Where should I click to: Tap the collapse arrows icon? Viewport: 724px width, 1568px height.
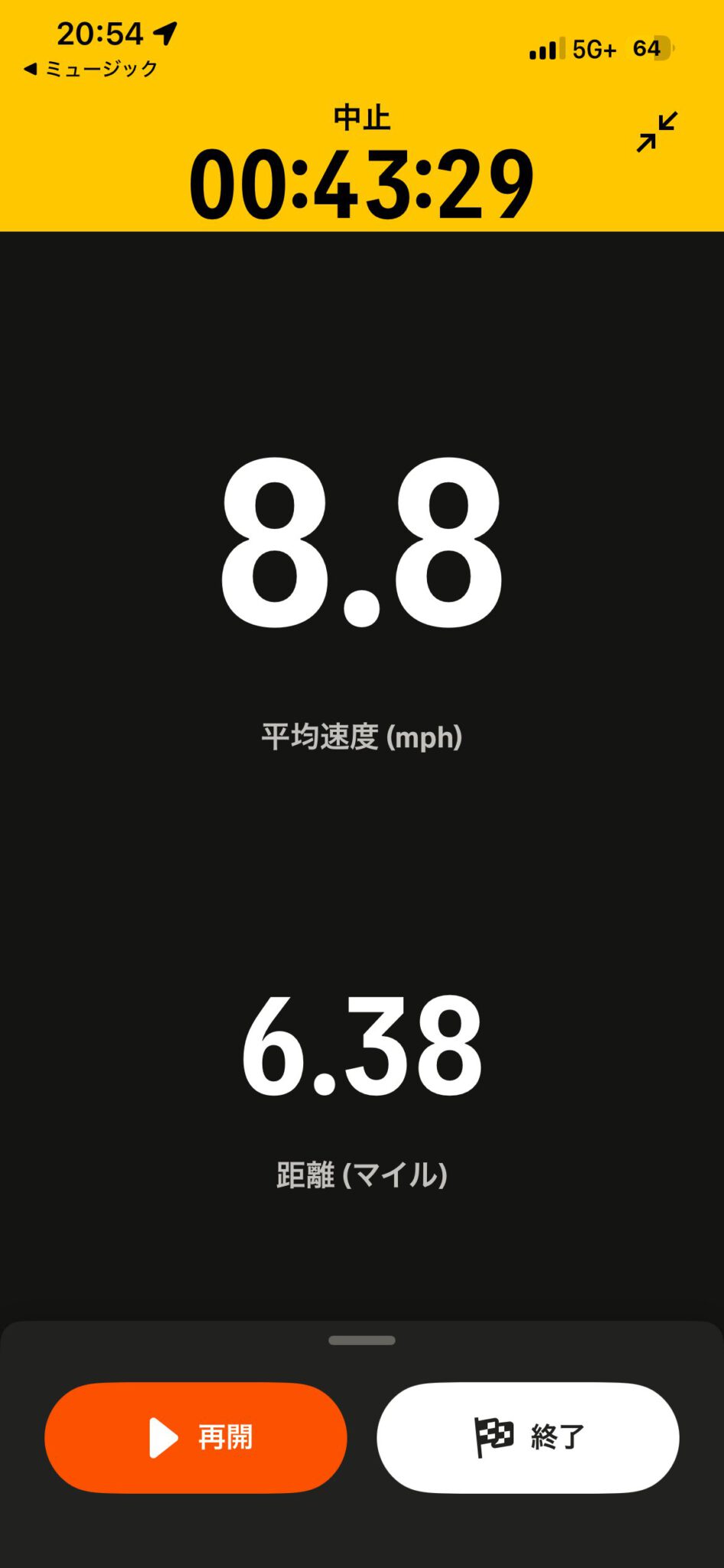657,132
